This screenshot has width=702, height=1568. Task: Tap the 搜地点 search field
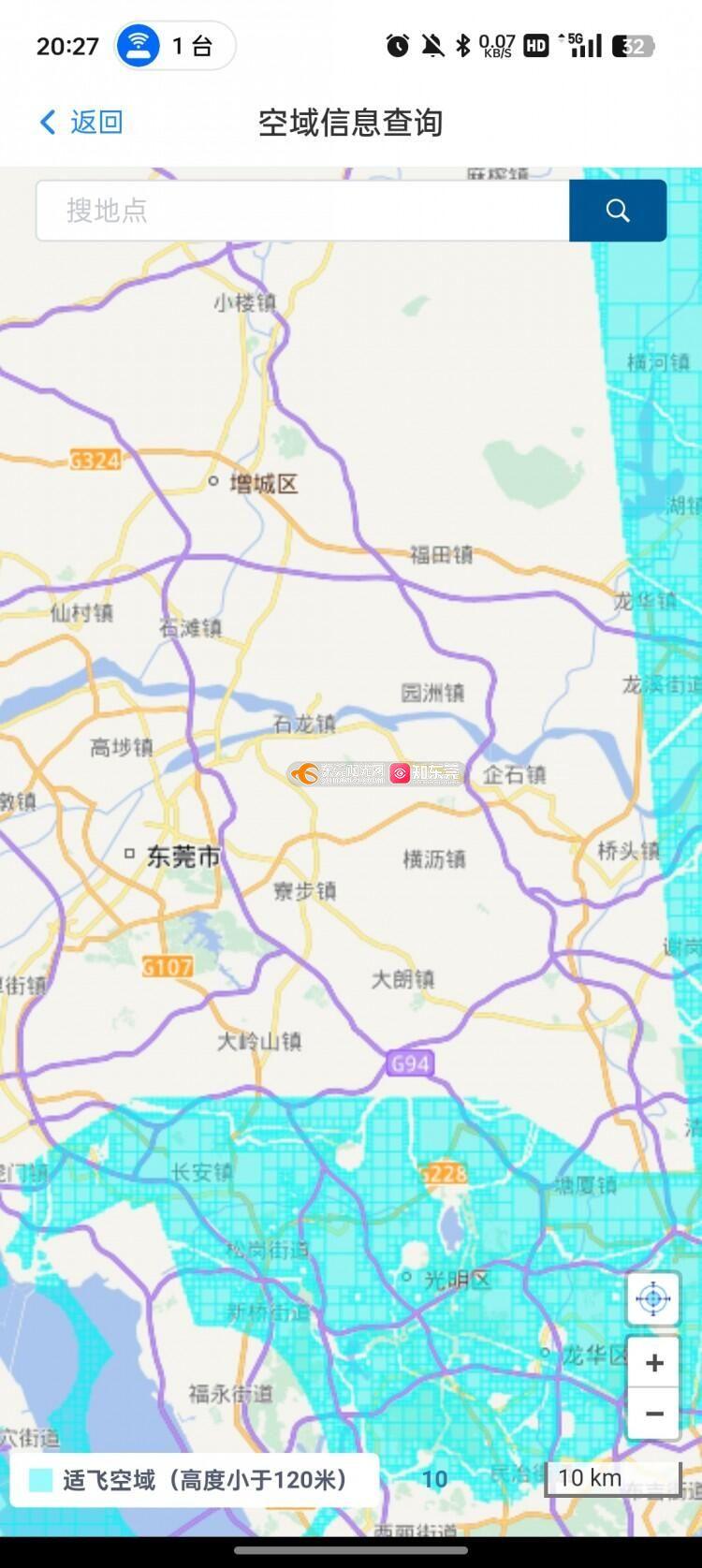pos(302,211)
